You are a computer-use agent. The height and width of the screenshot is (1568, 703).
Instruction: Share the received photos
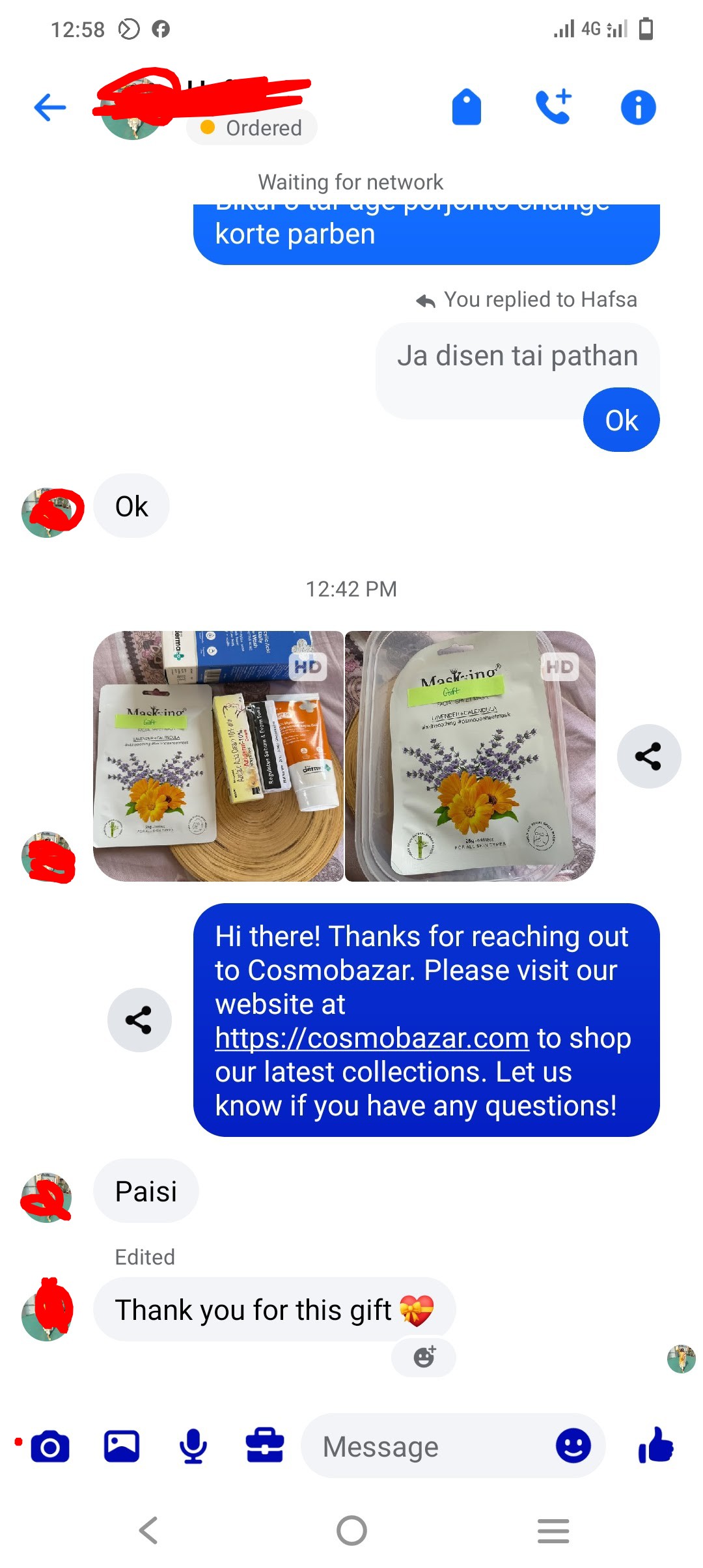[648, 756]
